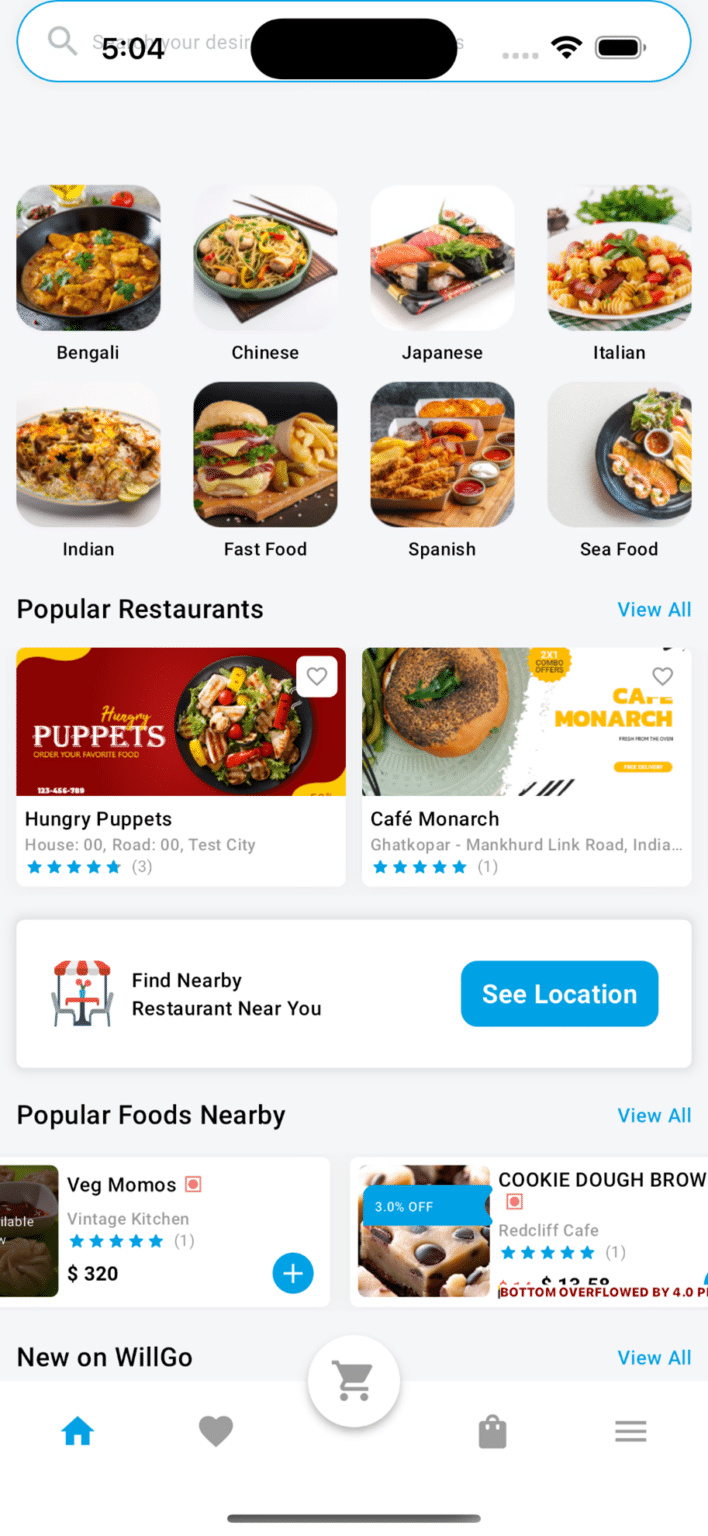
Task: Choose the Indian cuisine tile
Action: [88, 455]
